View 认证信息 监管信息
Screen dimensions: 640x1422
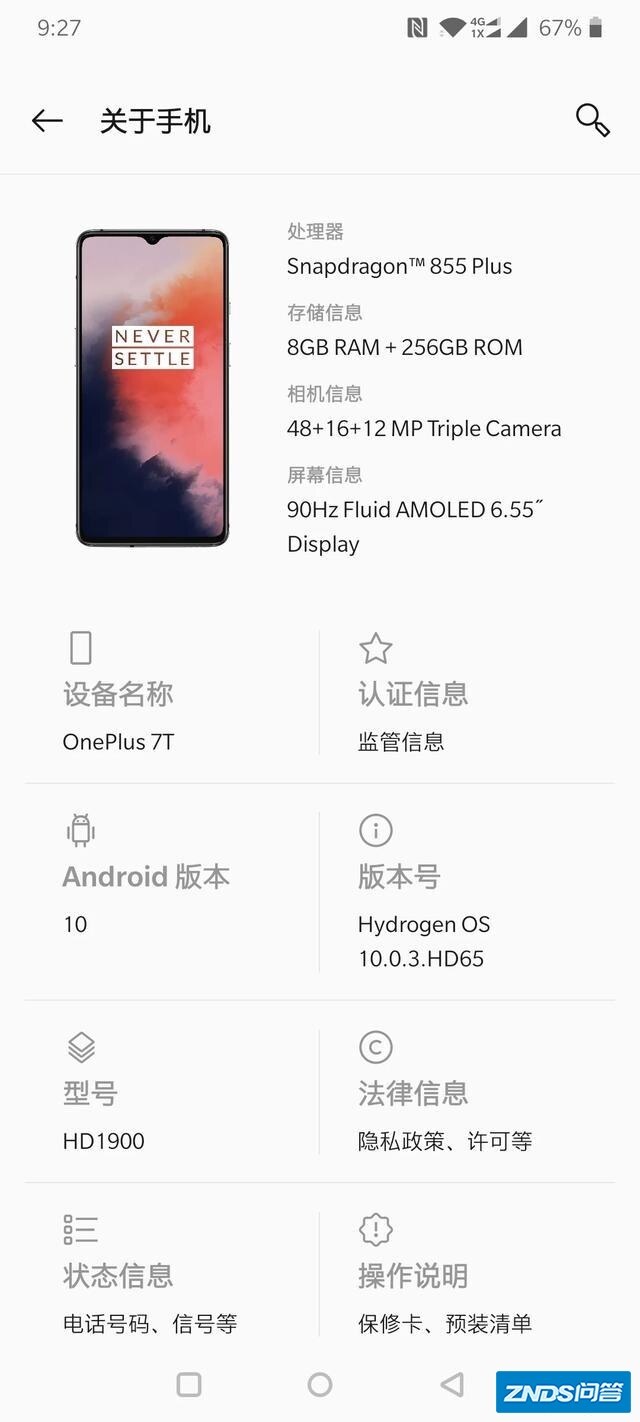click(x=465, y=694)
